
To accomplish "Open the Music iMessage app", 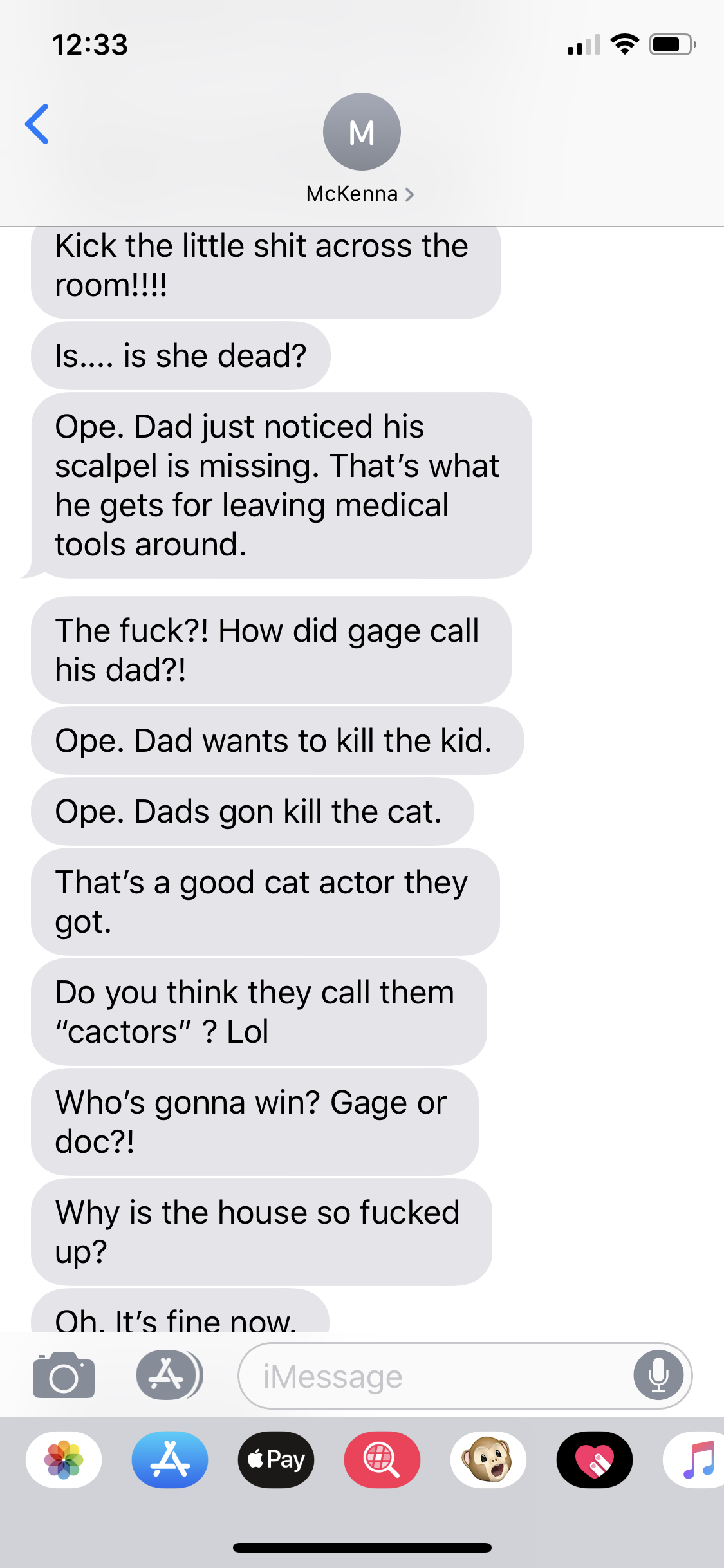I will [696, 1460].
